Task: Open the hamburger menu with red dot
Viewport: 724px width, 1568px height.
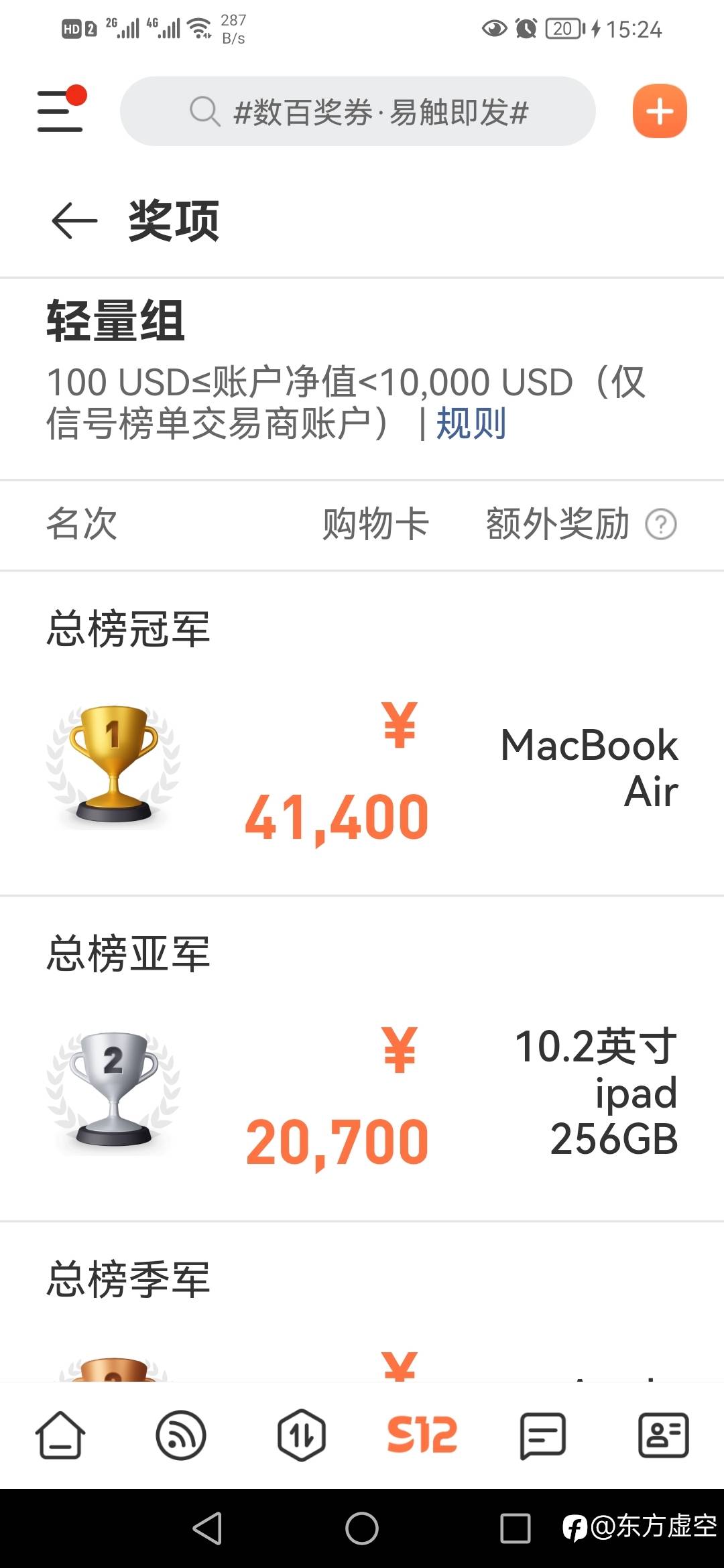Action: point(60,110)
